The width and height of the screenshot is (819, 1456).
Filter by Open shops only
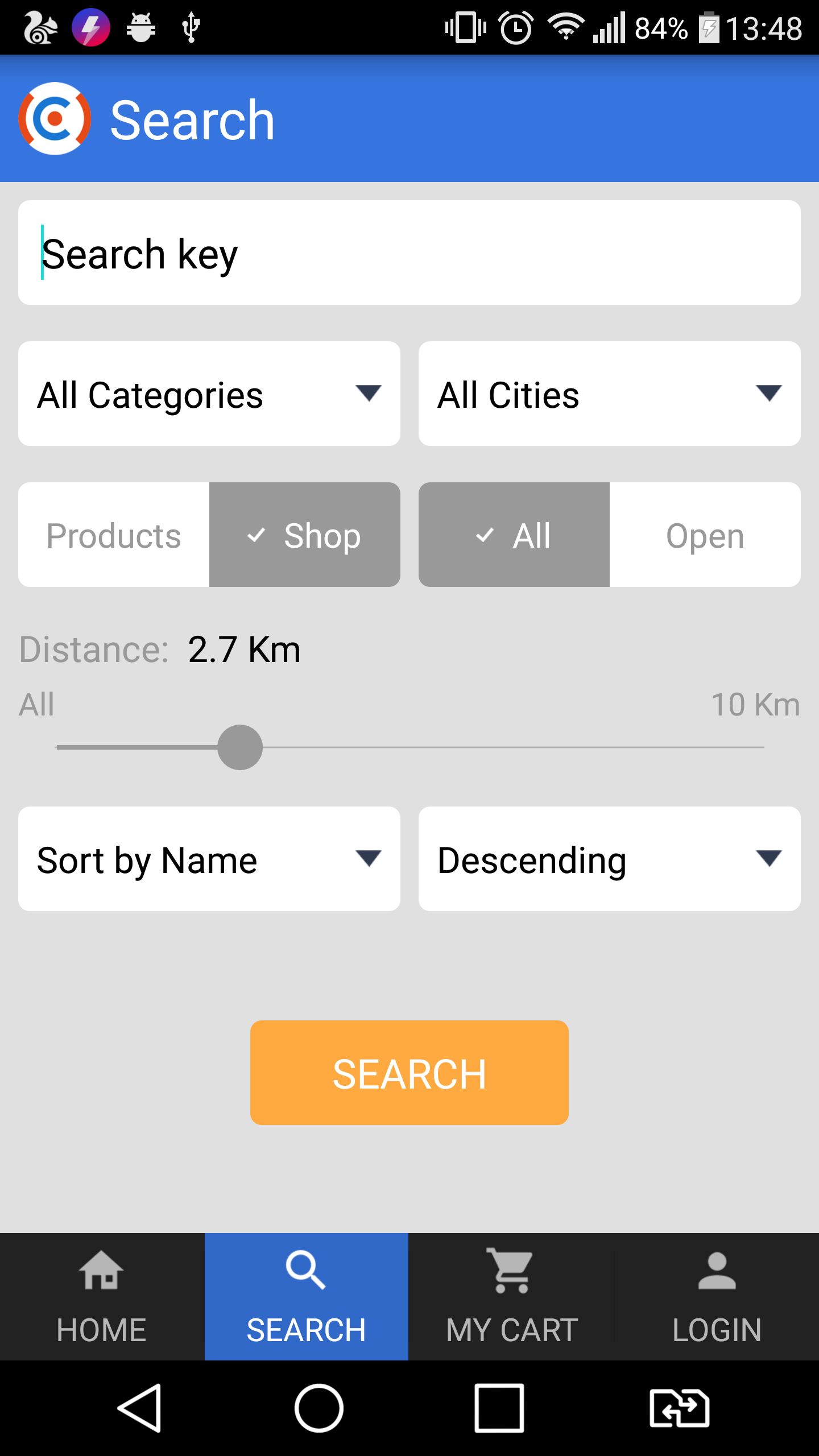click(x=705, y=535)
